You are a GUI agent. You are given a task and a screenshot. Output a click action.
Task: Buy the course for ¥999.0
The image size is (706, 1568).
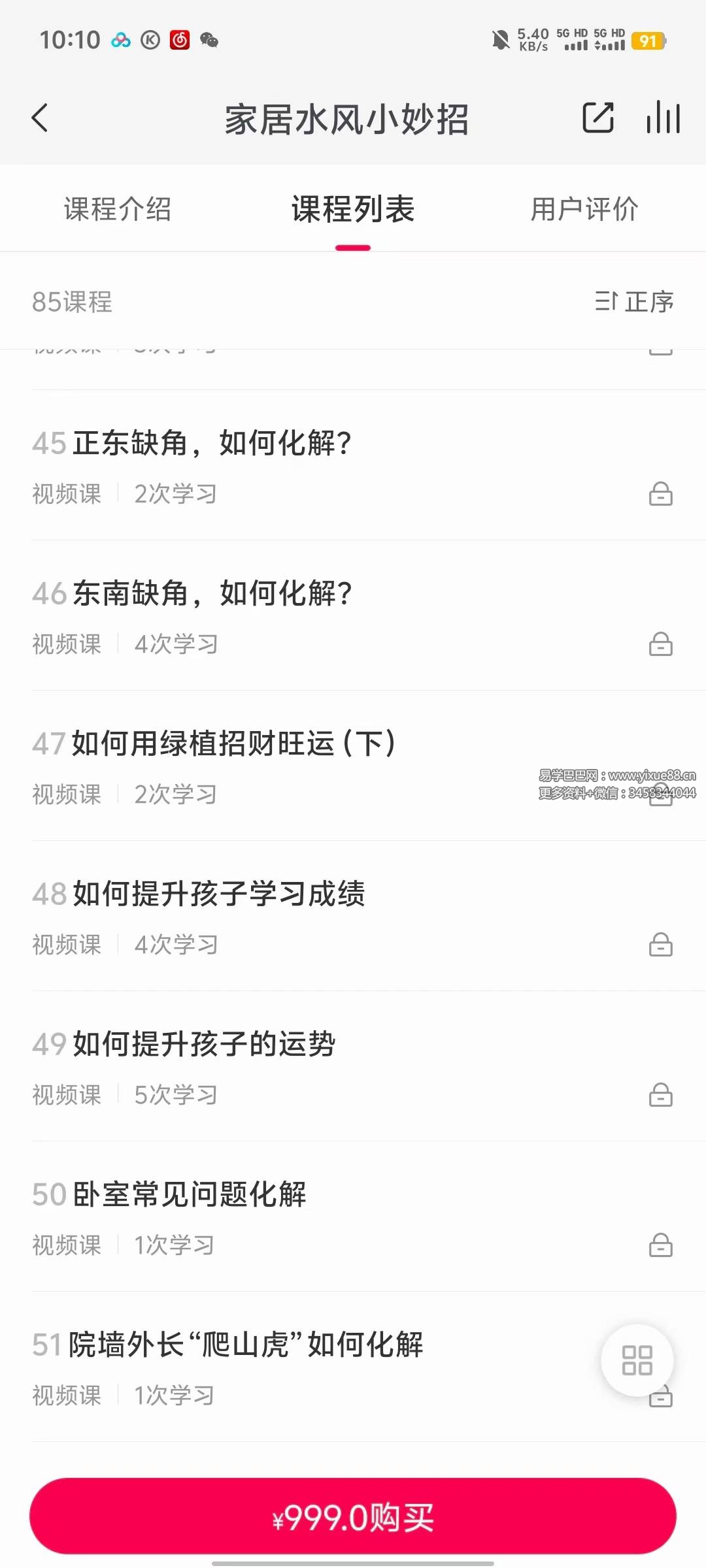353,1516
